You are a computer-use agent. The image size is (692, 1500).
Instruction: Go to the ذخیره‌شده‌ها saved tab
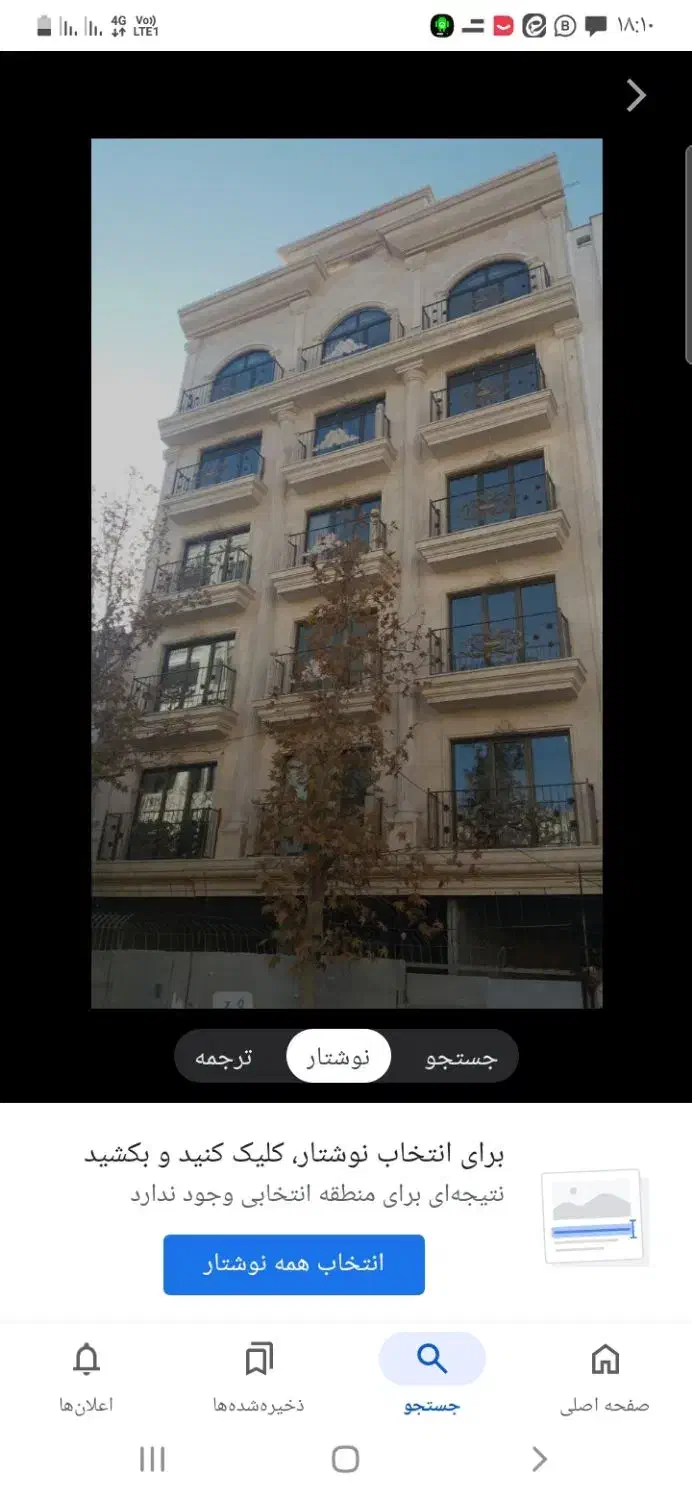pos(258,1376)
